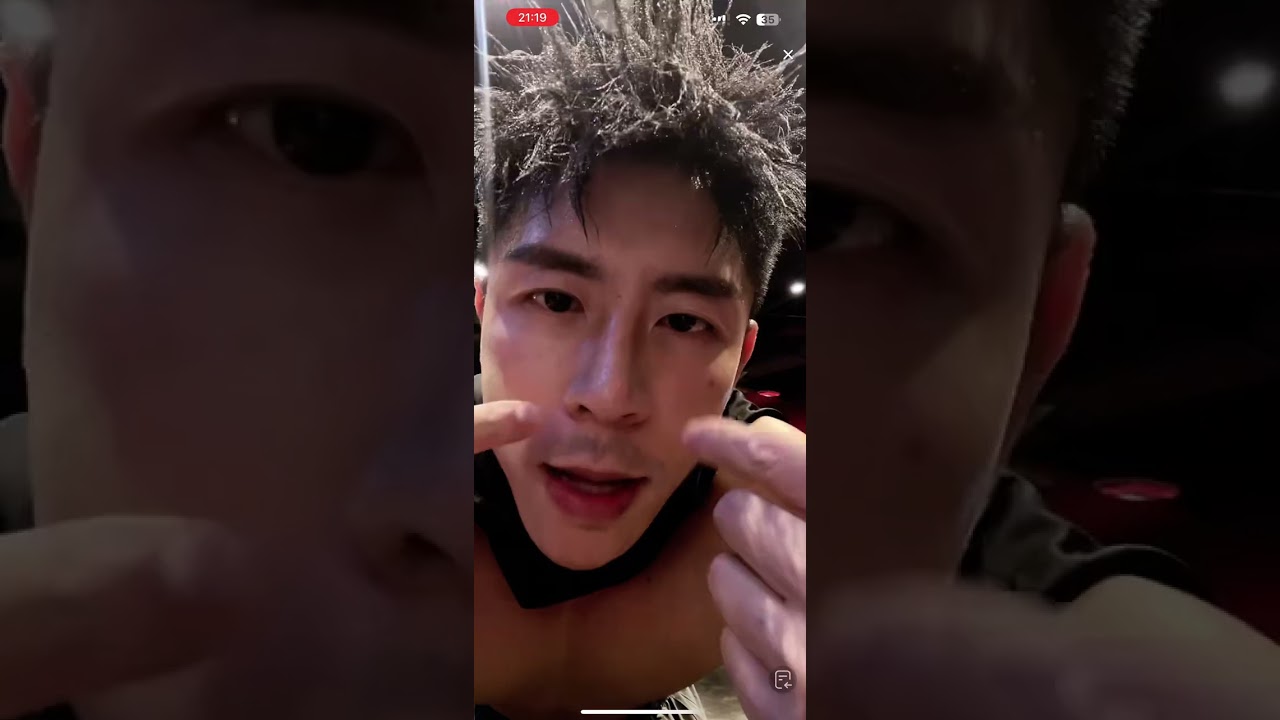This screenshot has width=1280, height=720.
Task: Tap the red screen recording time pill
Action: [x=532, y=18]
